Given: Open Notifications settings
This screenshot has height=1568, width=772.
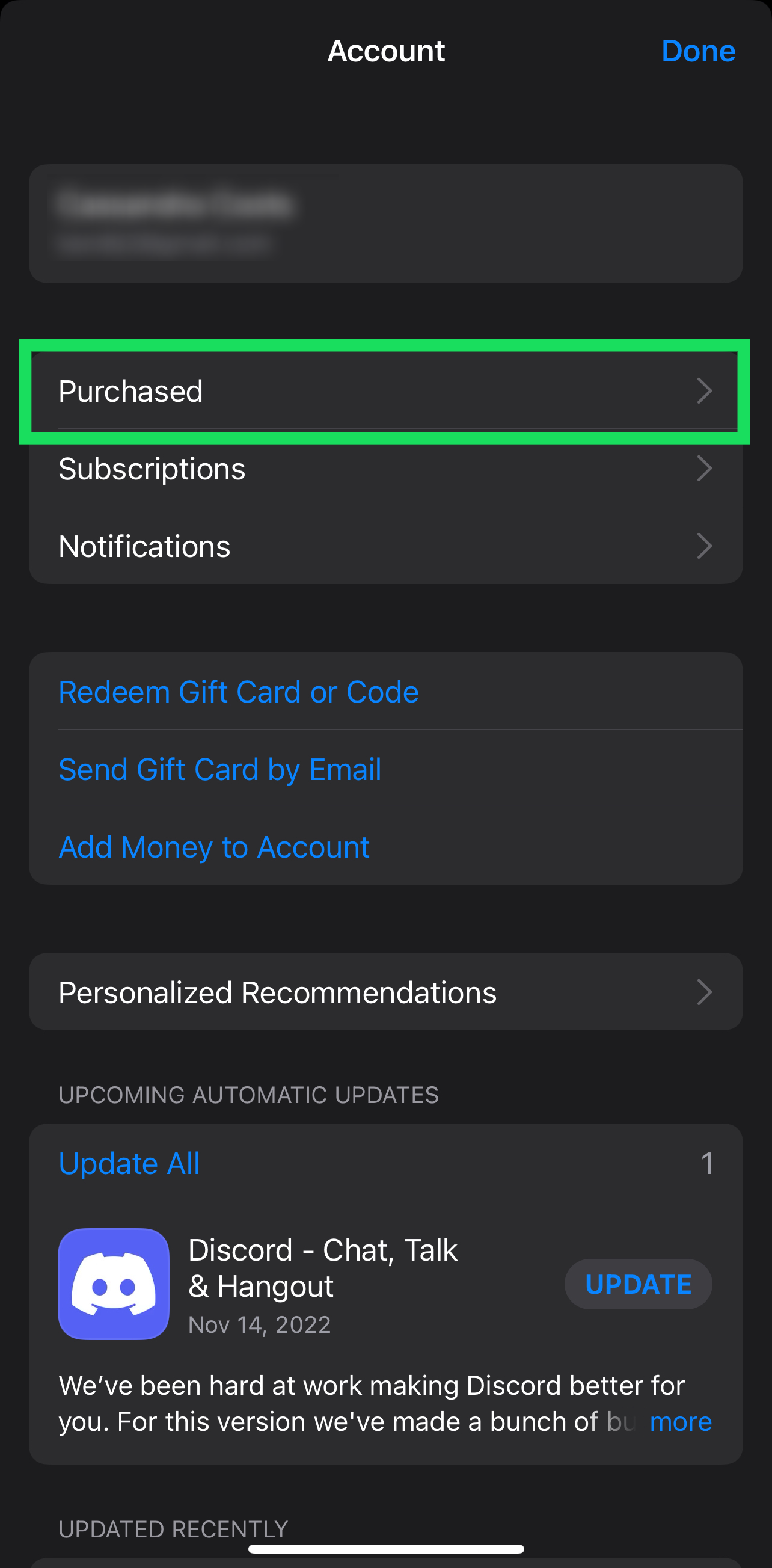Looking at the screenshot, I should tap(385, 546).
